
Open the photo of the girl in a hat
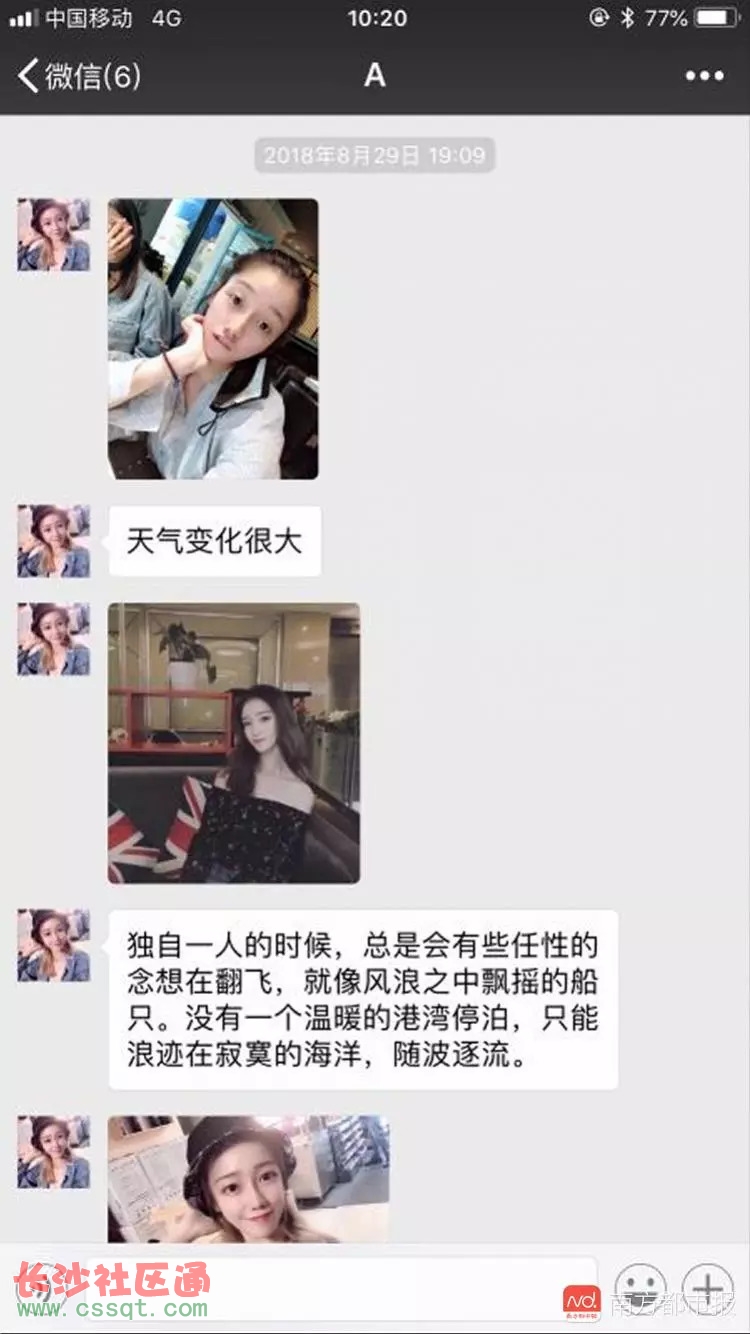tap(248, 1178)
